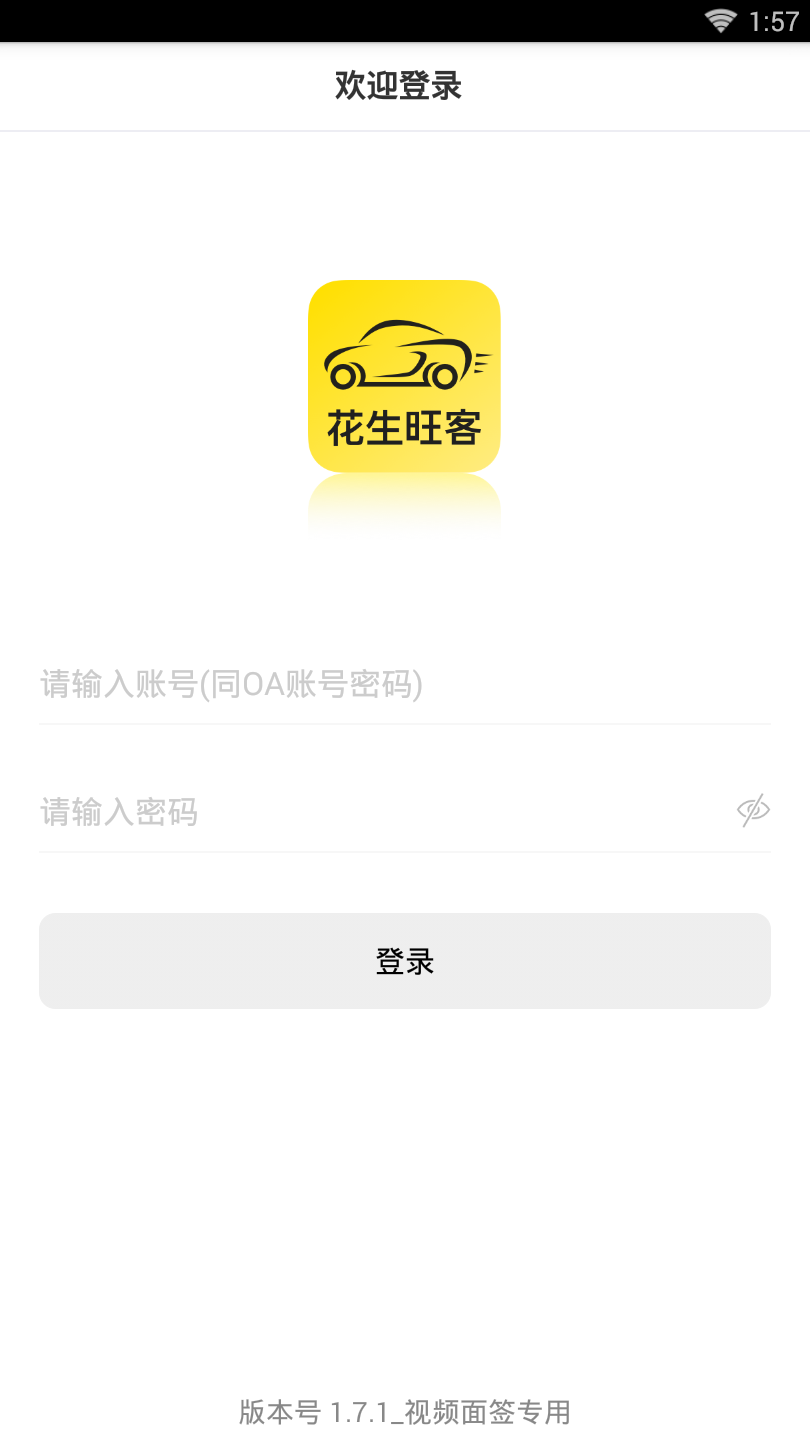Select the yellow app icon above login form
Viewport: 810px width, 1440px height.
pos(404,375)
